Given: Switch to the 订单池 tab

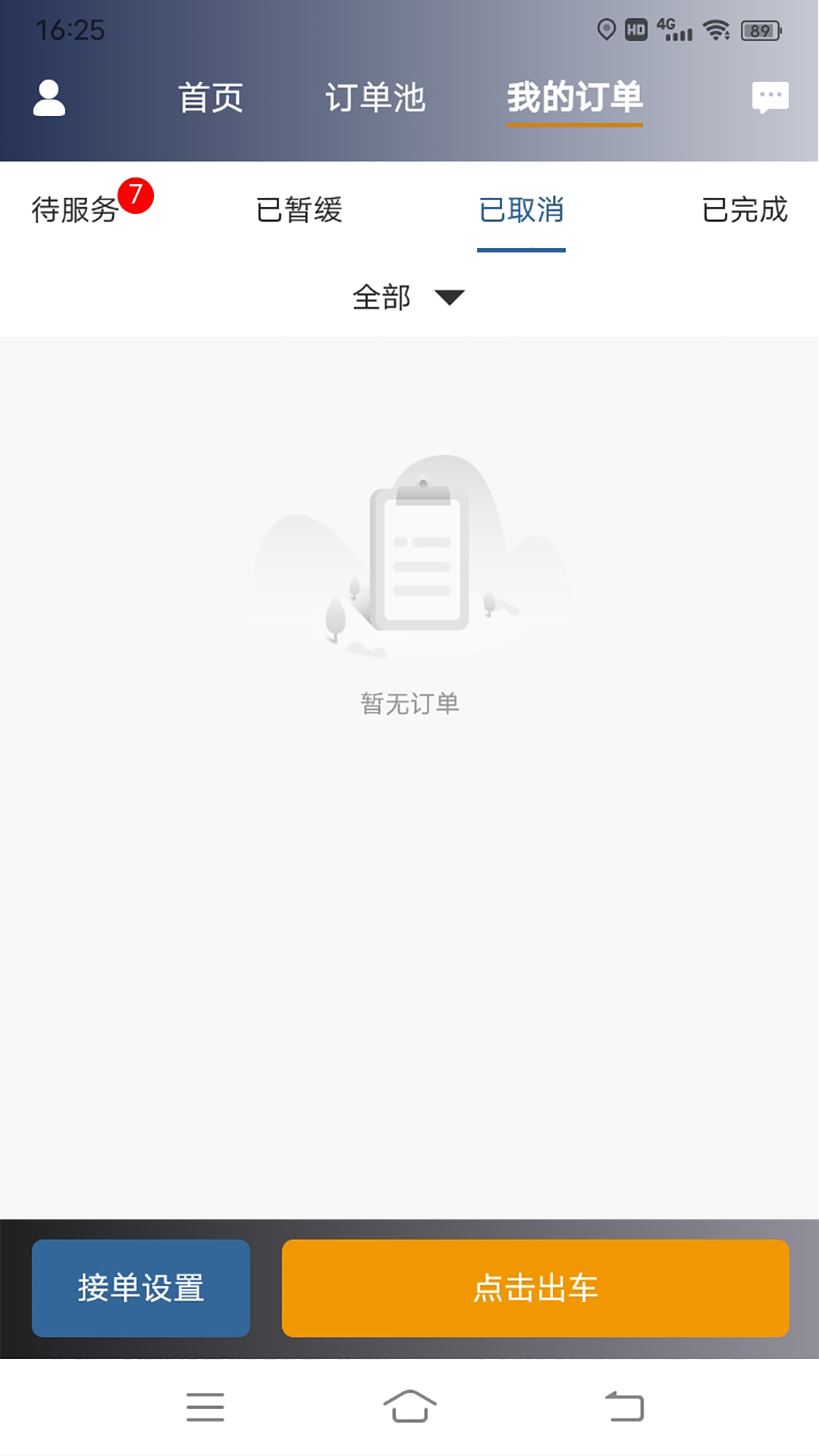Looking at the screenshot, I should pos(375,99).
